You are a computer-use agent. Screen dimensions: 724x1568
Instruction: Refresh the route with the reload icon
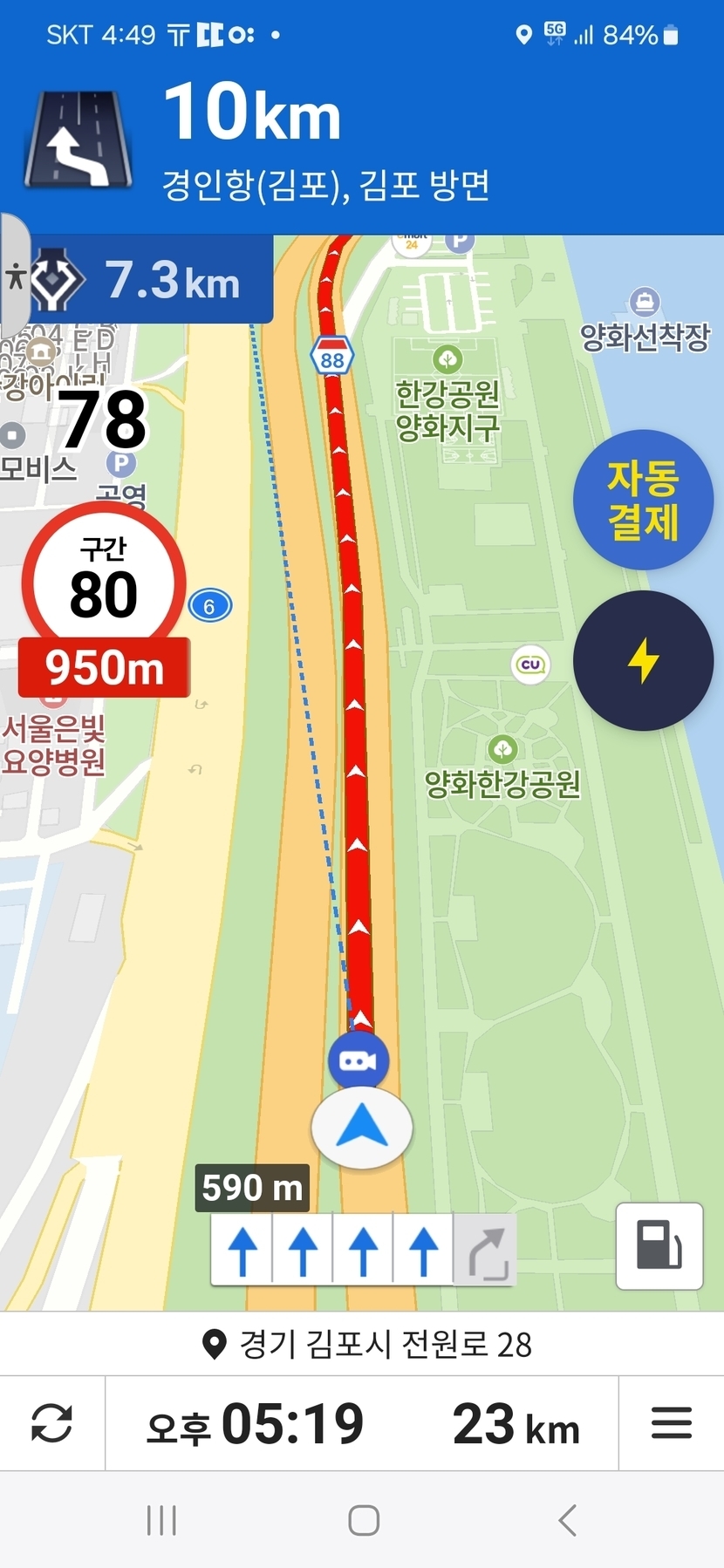click(x=51, y=1423)
